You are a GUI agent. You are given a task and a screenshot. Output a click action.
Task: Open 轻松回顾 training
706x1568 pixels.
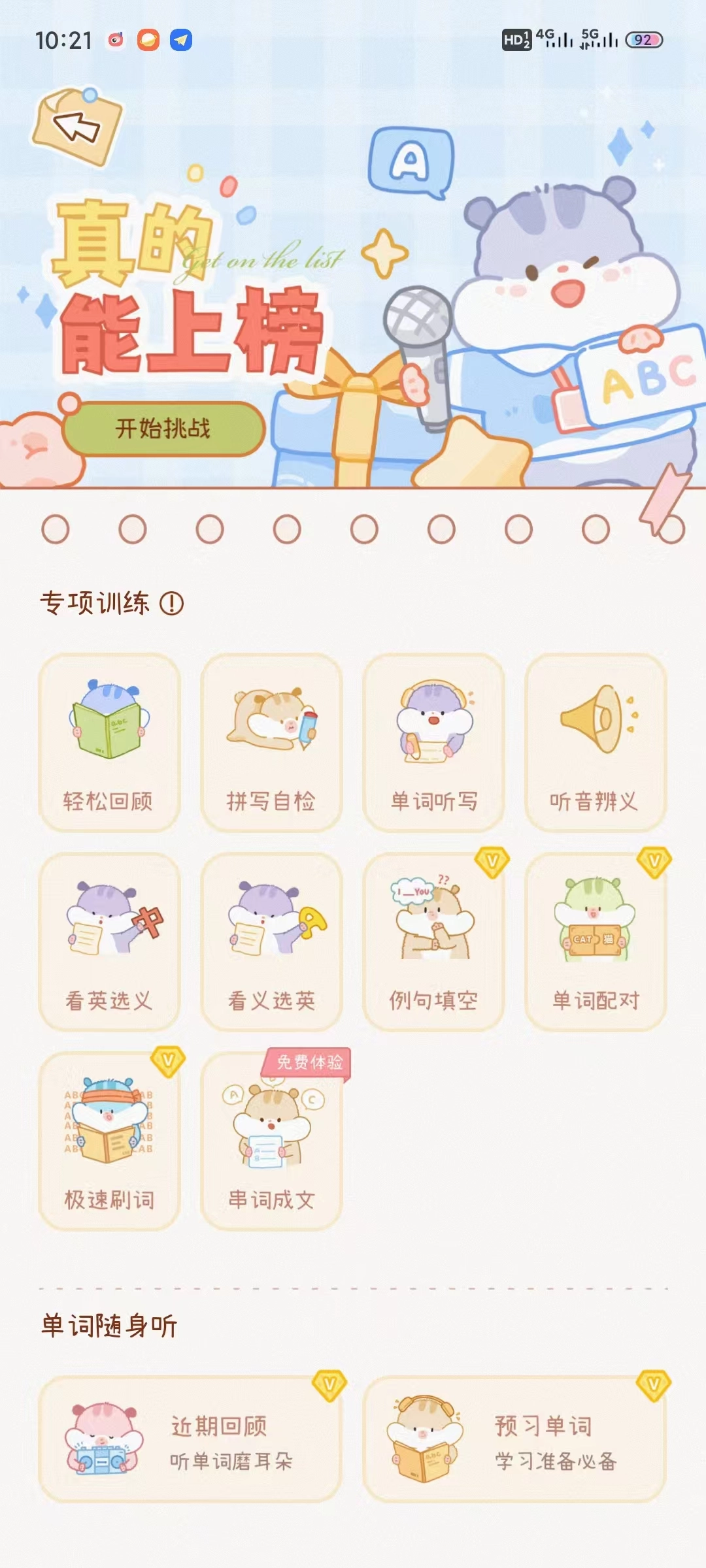tap(109, 742)
